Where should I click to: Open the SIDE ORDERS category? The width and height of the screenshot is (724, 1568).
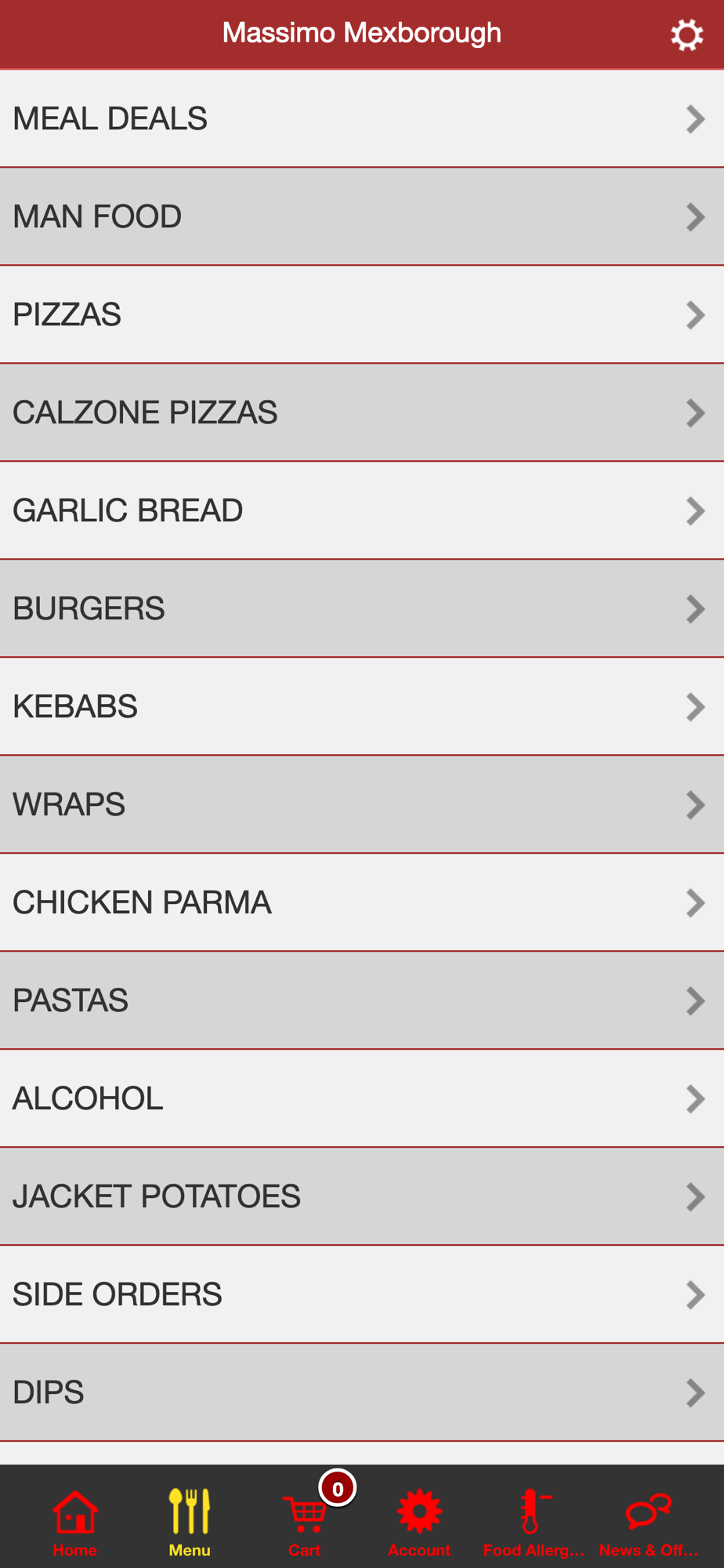point(362,1294)
